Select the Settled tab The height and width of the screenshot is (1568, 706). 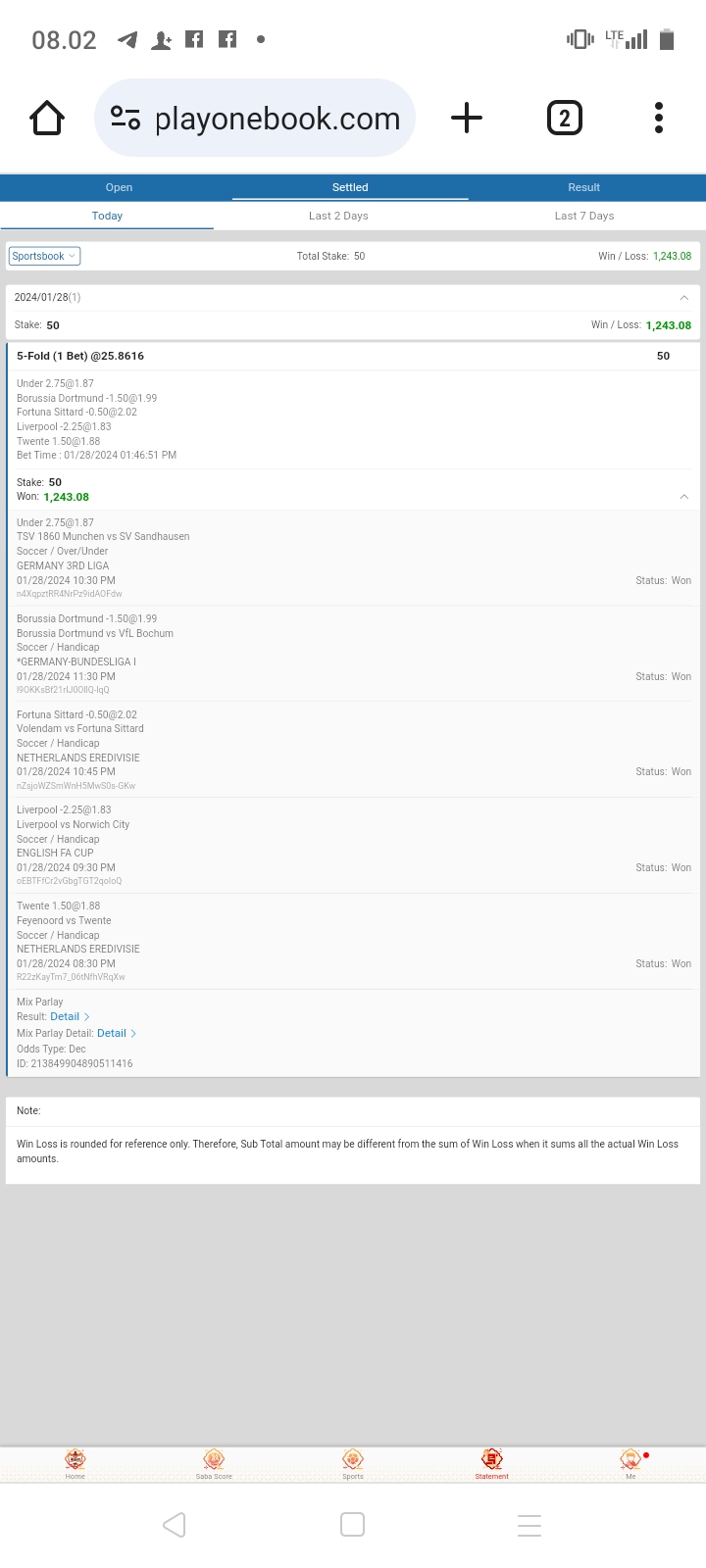pyautogui.click(x=350, y=187)
